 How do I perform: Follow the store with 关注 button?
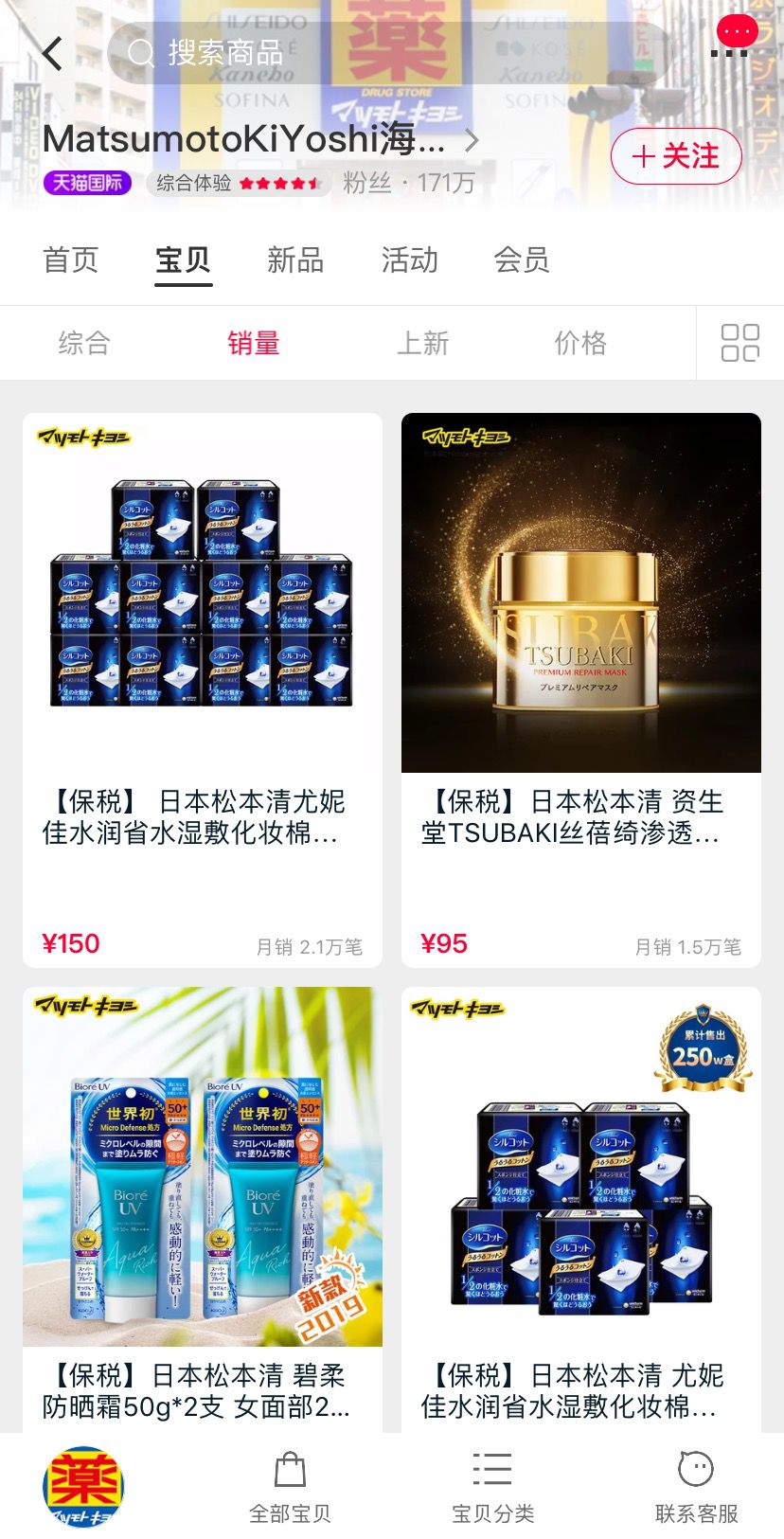pyautogui.click(x=676, y=156)
